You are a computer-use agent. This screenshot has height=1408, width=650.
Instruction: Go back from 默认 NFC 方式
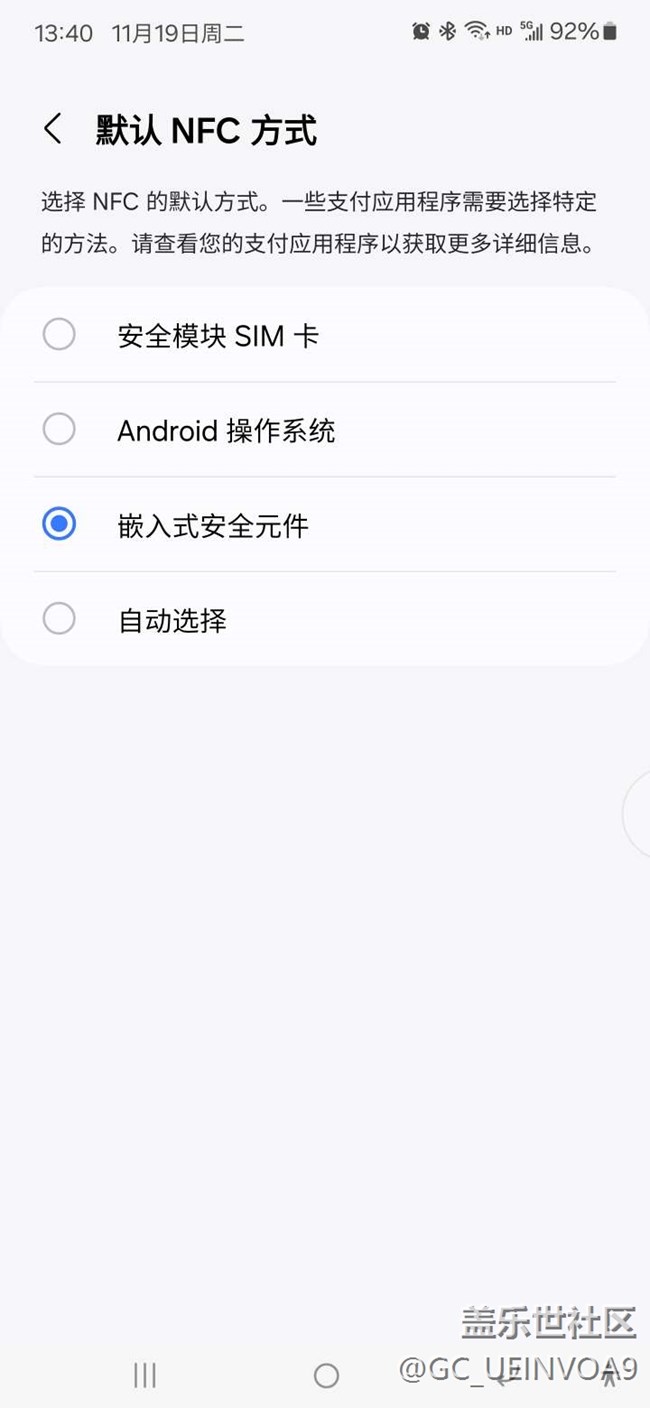[x=53, y=130]
